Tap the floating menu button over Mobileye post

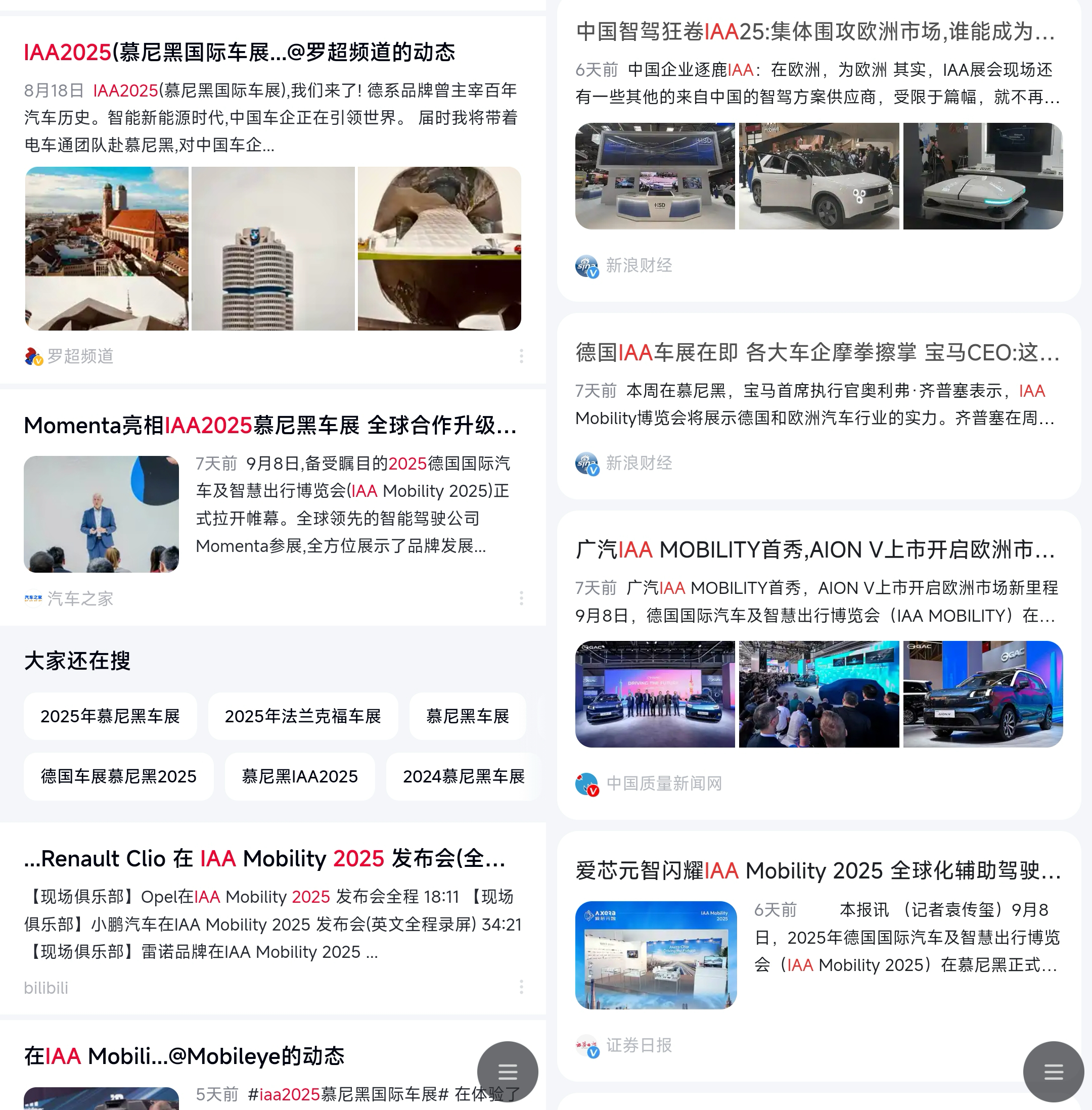[507, 1072]
